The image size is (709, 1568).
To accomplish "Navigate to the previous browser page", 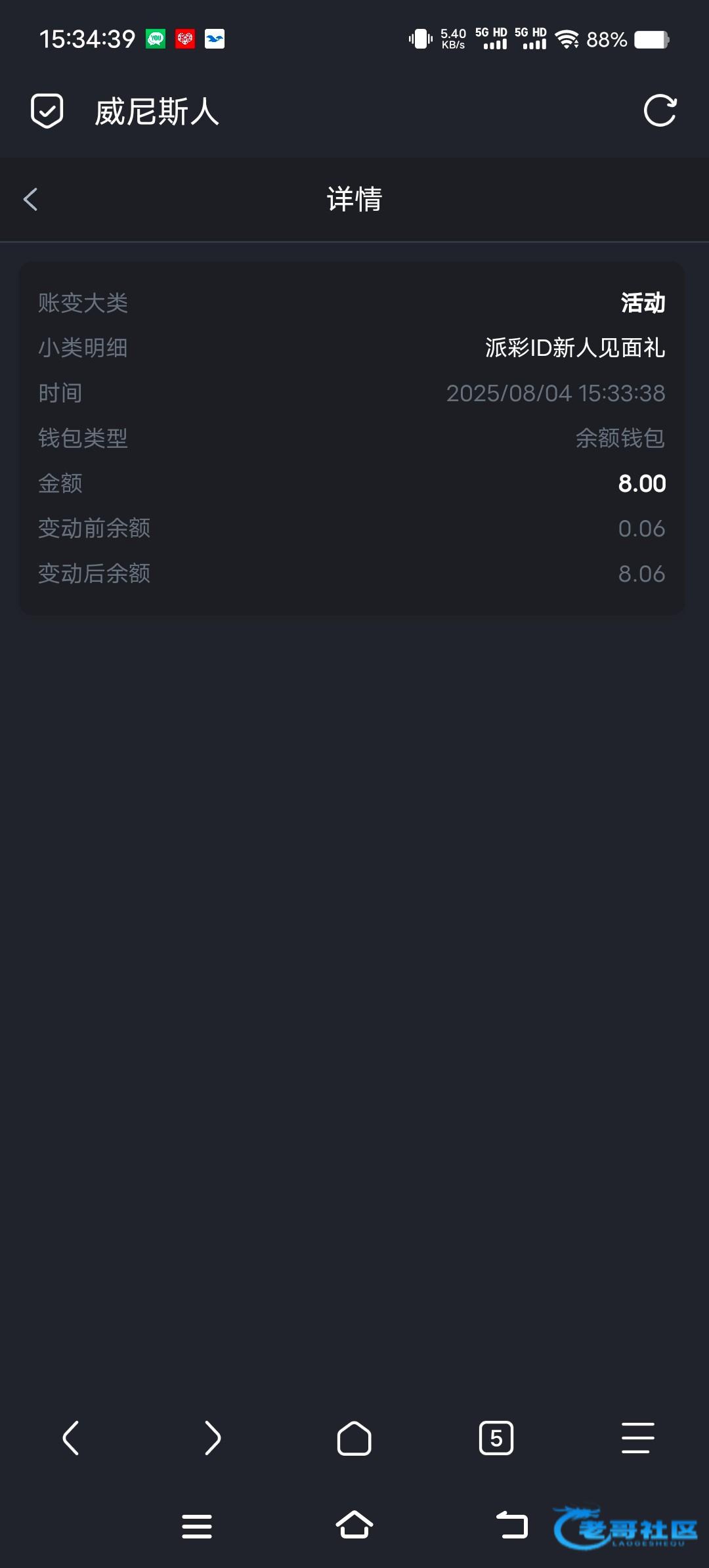I will pos(71,1438).
